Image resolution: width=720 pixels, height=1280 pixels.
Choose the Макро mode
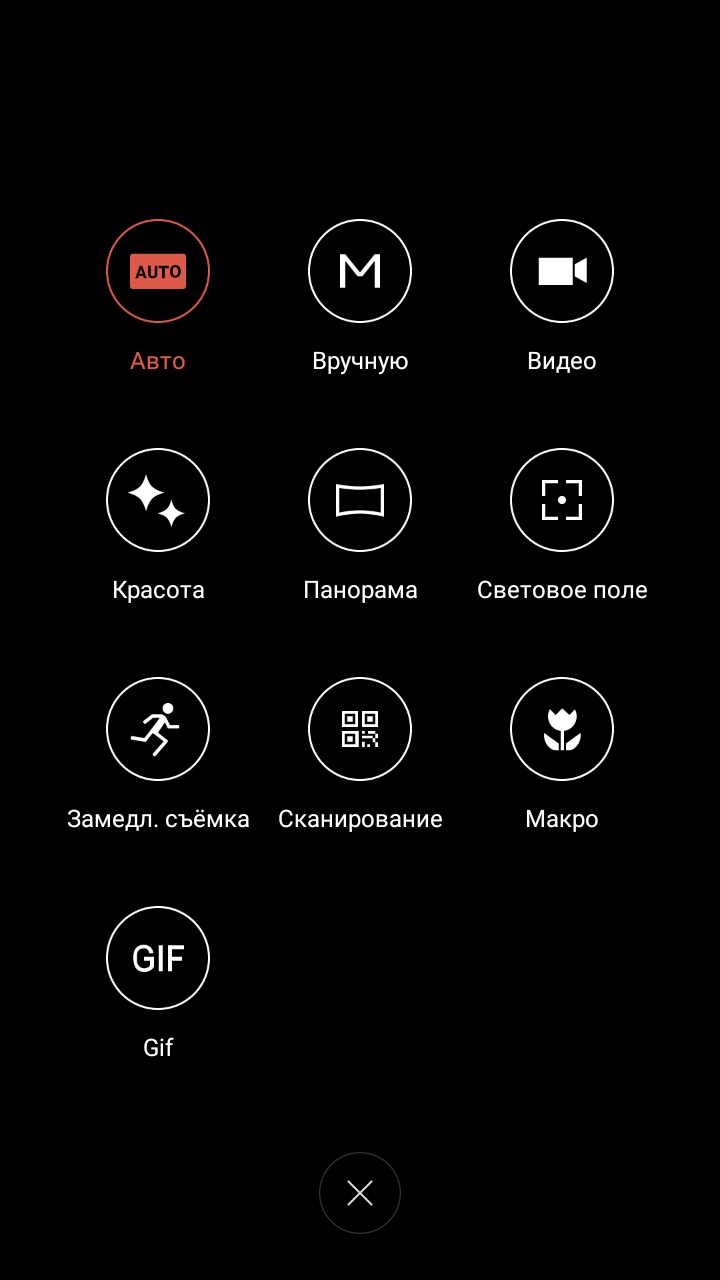(562, 729)
